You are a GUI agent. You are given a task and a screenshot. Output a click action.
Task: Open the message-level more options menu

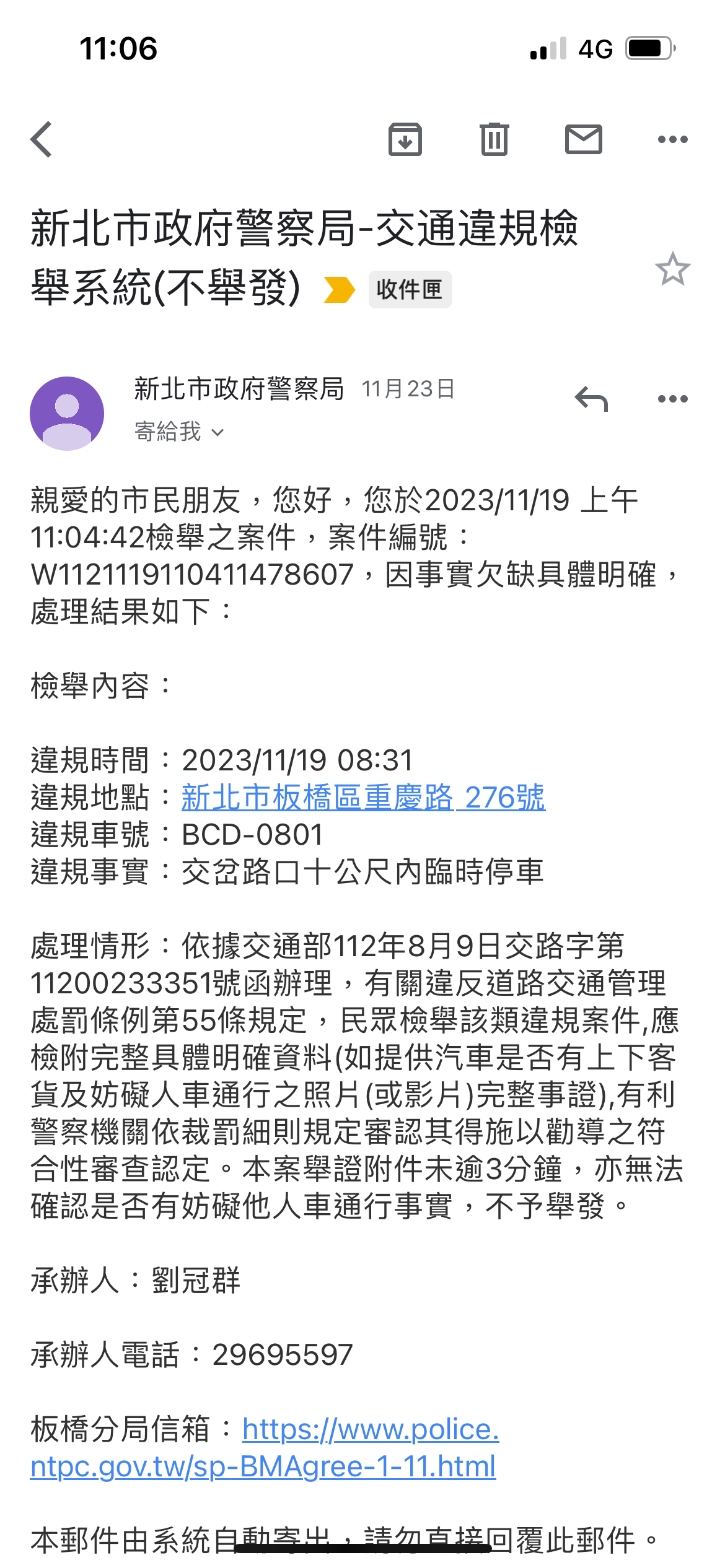[673, 399]
